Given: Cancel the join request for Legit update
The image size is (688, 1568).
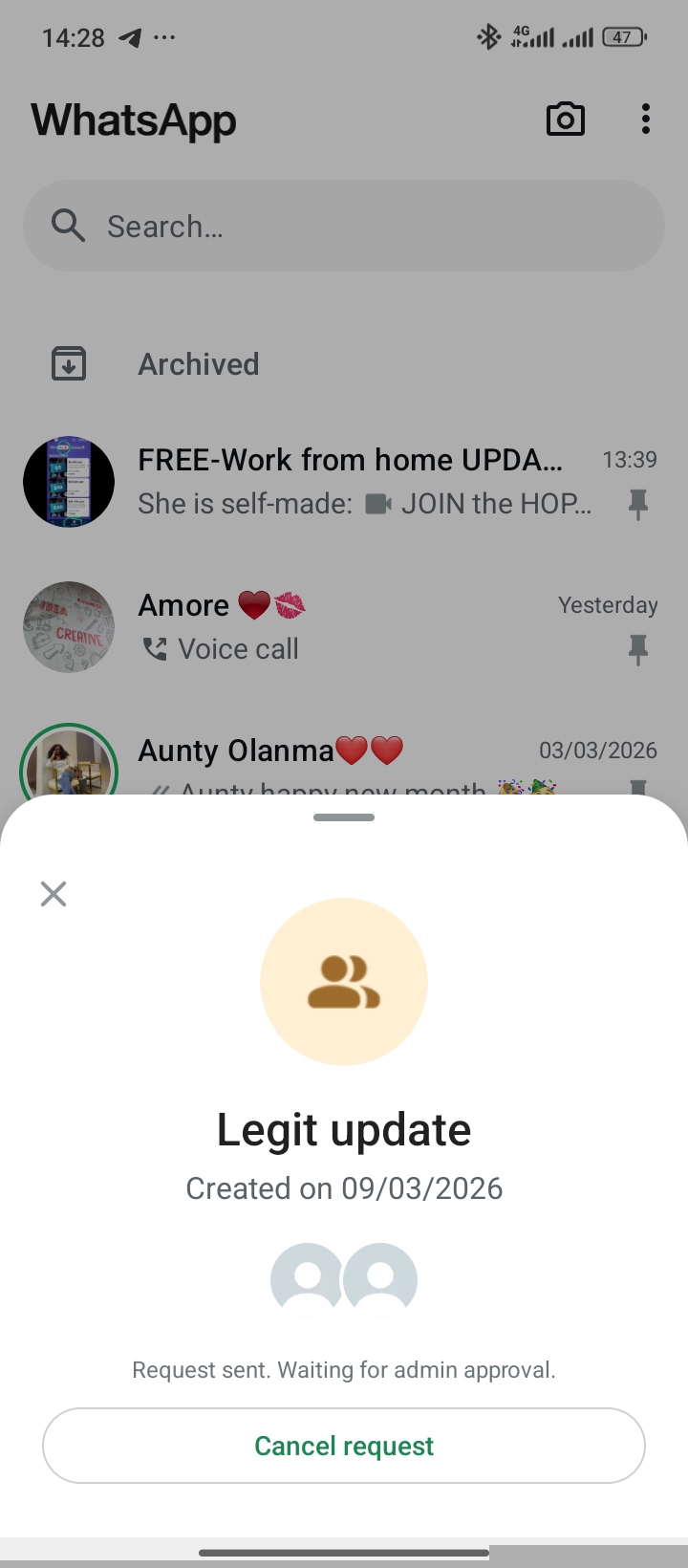Looking at the screenshot, I should click(344, 1446).
